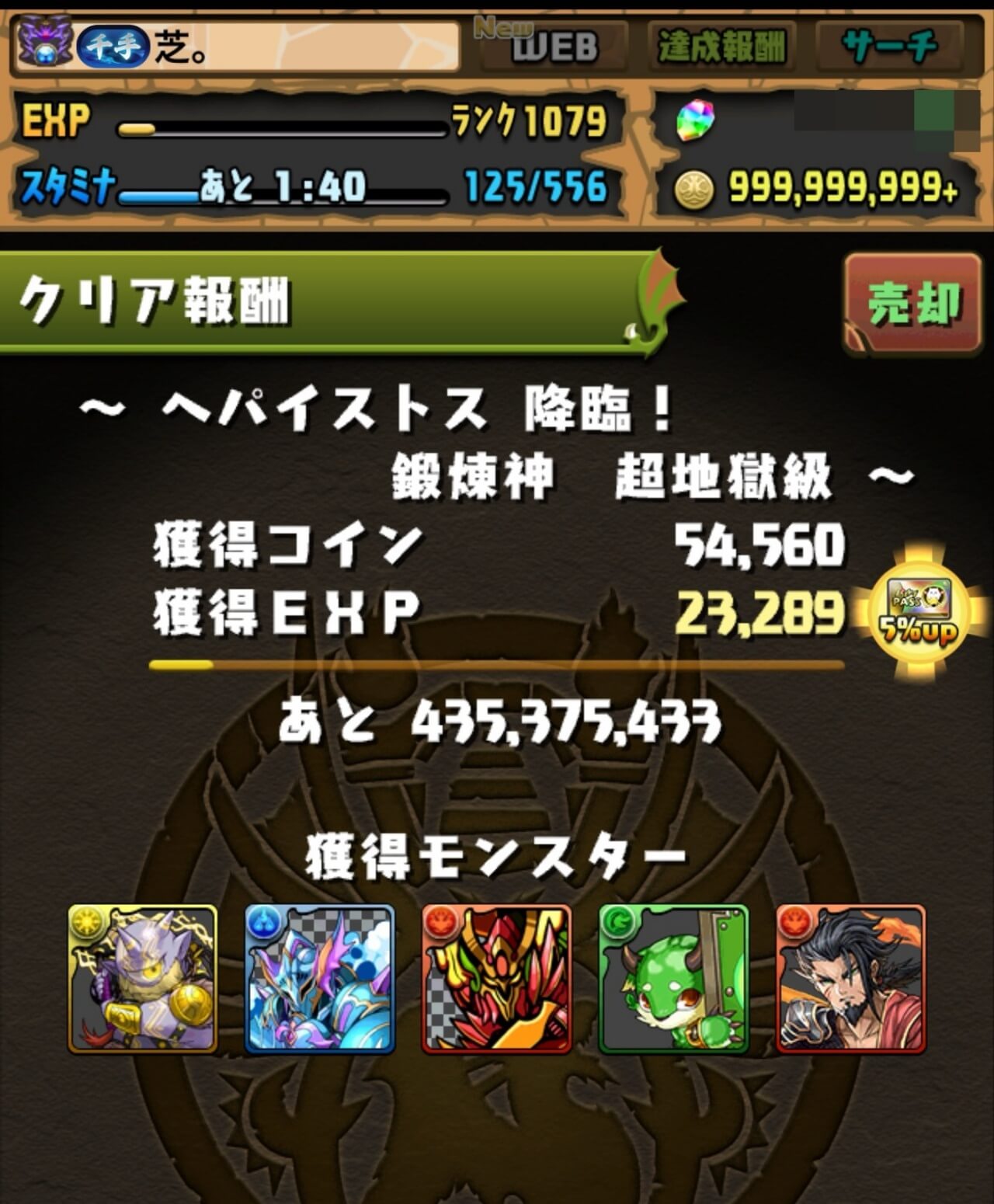Open the purple horned light monster
This screenshot has width=994, height=1204.
coord(143,979)
